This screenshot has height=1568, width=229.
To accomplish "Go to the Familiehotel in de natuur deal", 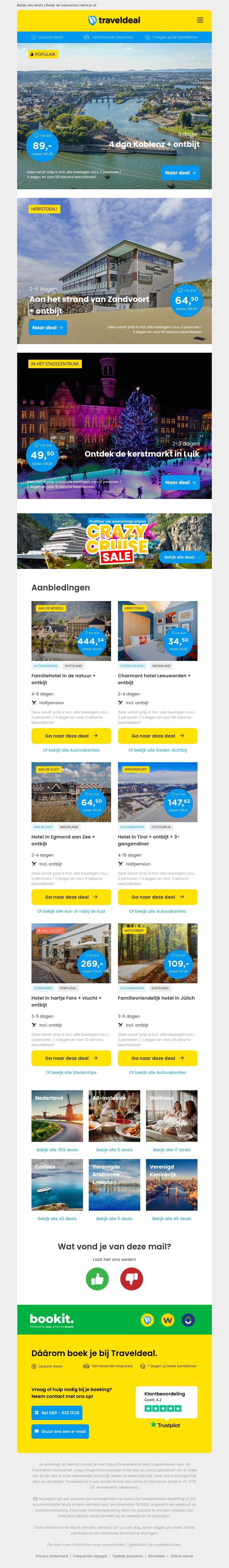I will pyautogui.click(x=71, y=735).
